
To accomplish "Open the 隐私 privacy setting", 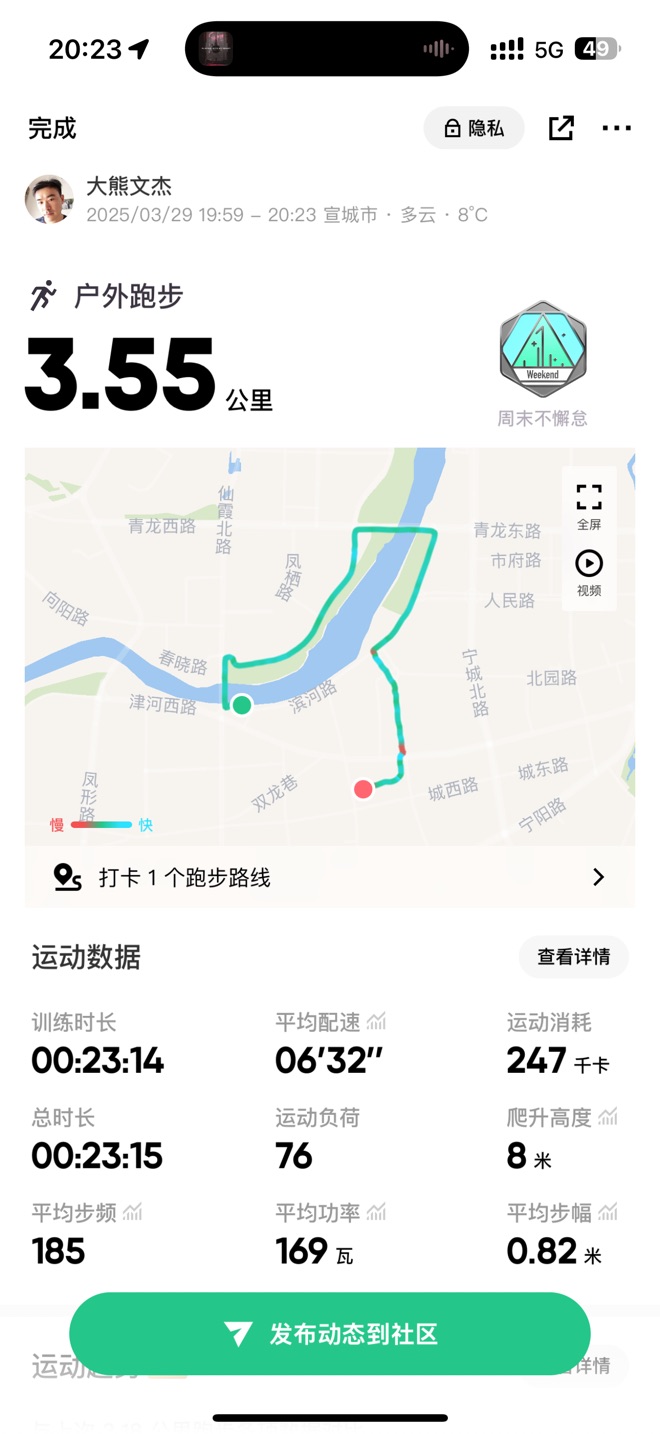I will pyautogui.click(x=474, y=128).
